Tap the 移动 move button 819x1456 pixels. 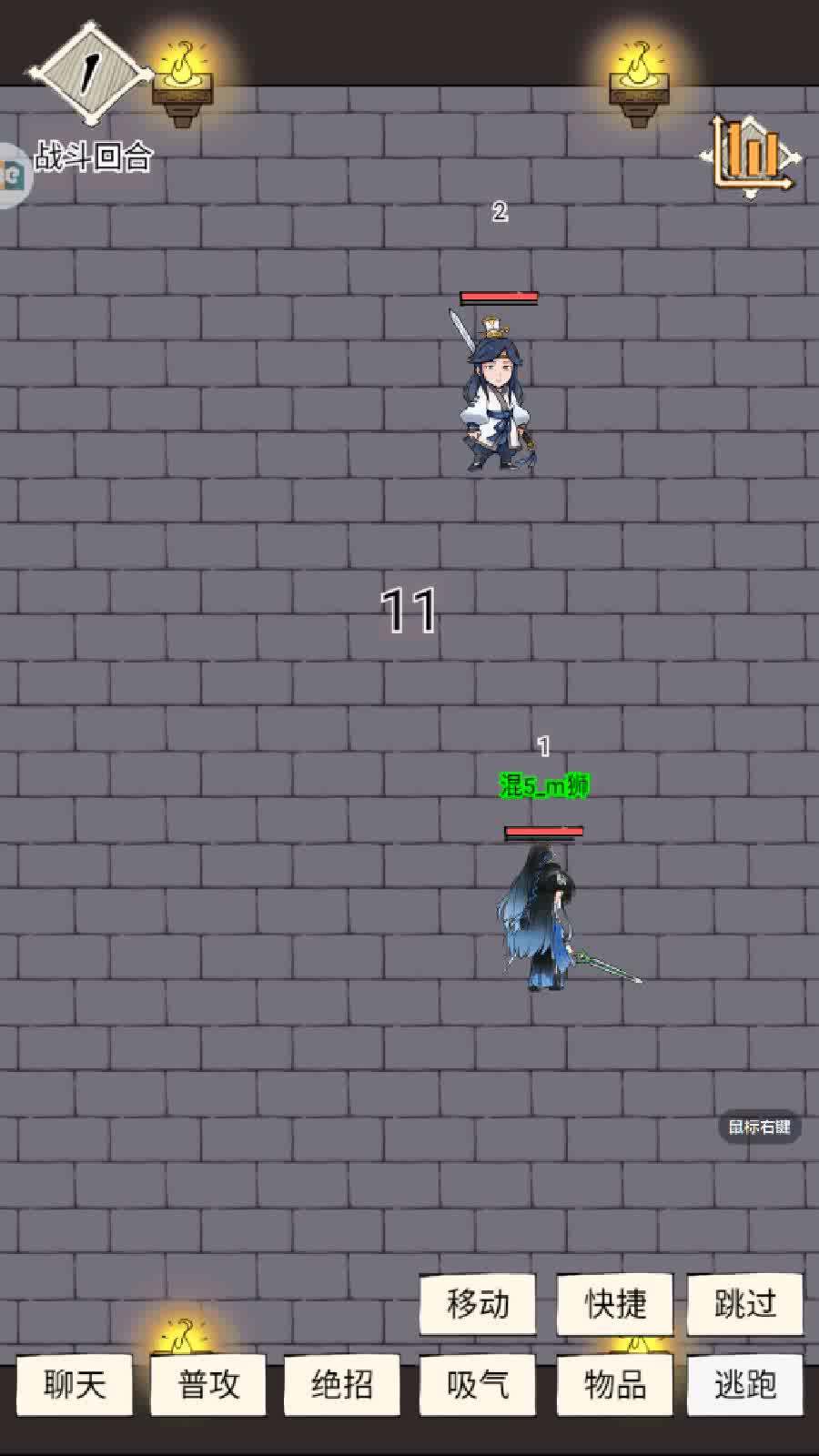pyautogui.click(x=478, y=1304)
